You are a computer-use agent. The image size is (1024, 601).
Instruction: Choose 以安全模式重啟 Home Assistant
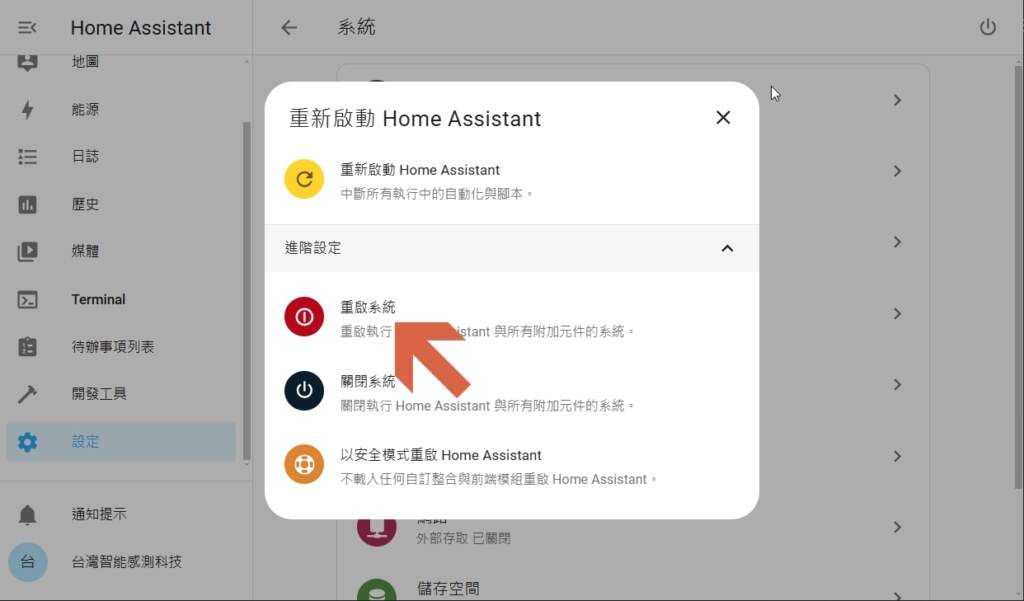[x=440, y=466]
